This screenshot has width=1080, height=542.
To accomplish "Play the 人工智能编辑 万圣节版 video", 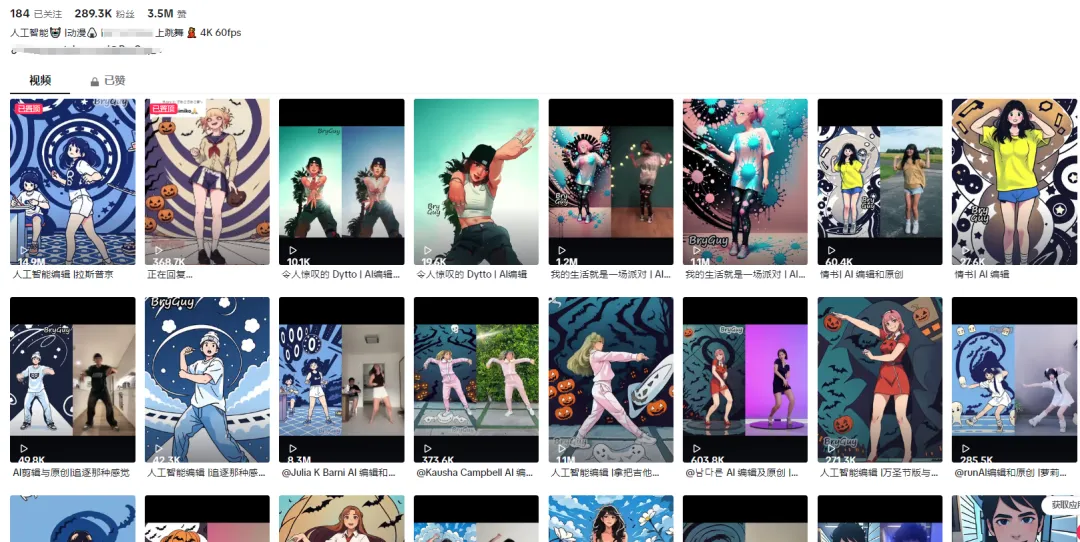I will pos(880,379).
